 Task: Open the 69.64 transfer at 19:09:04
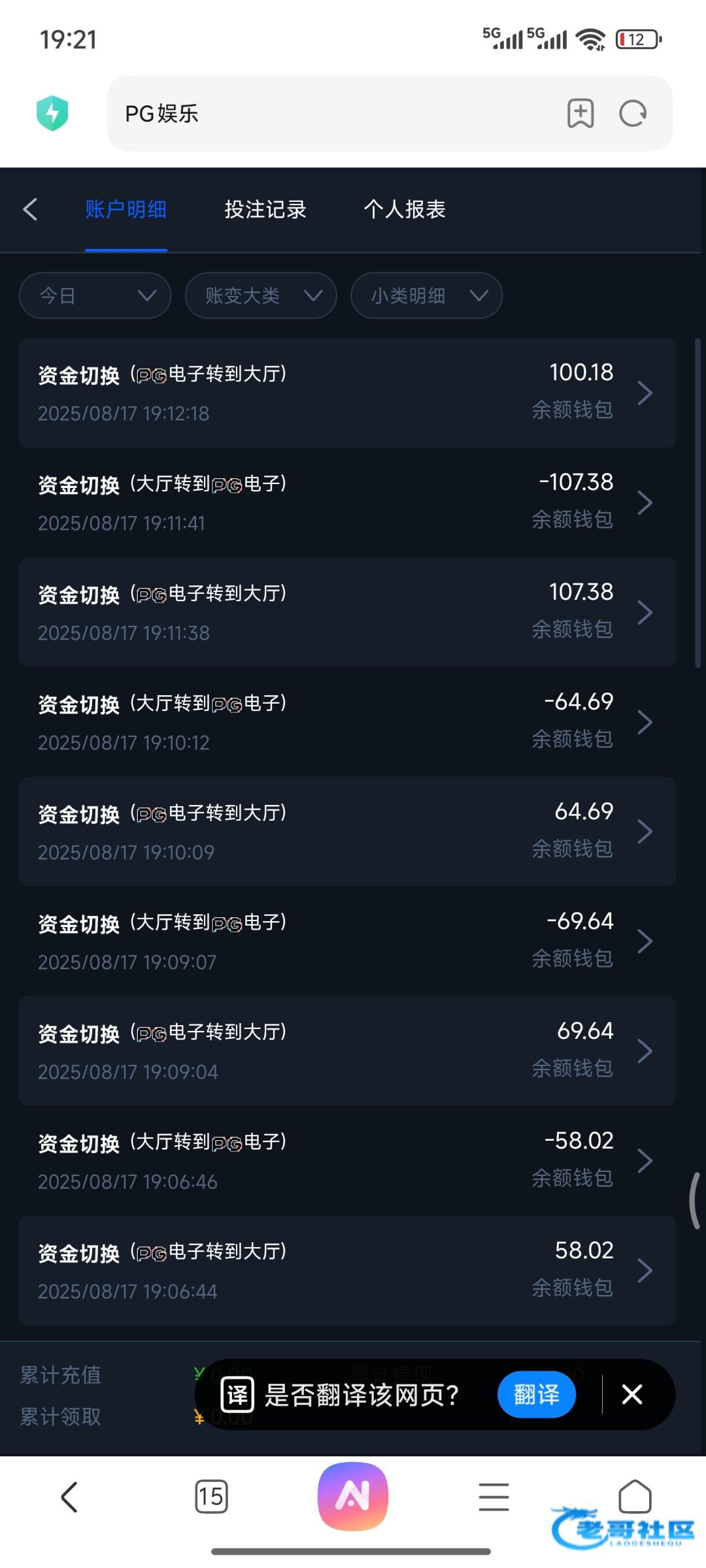pyautogui.click(x=347, y=1051)
